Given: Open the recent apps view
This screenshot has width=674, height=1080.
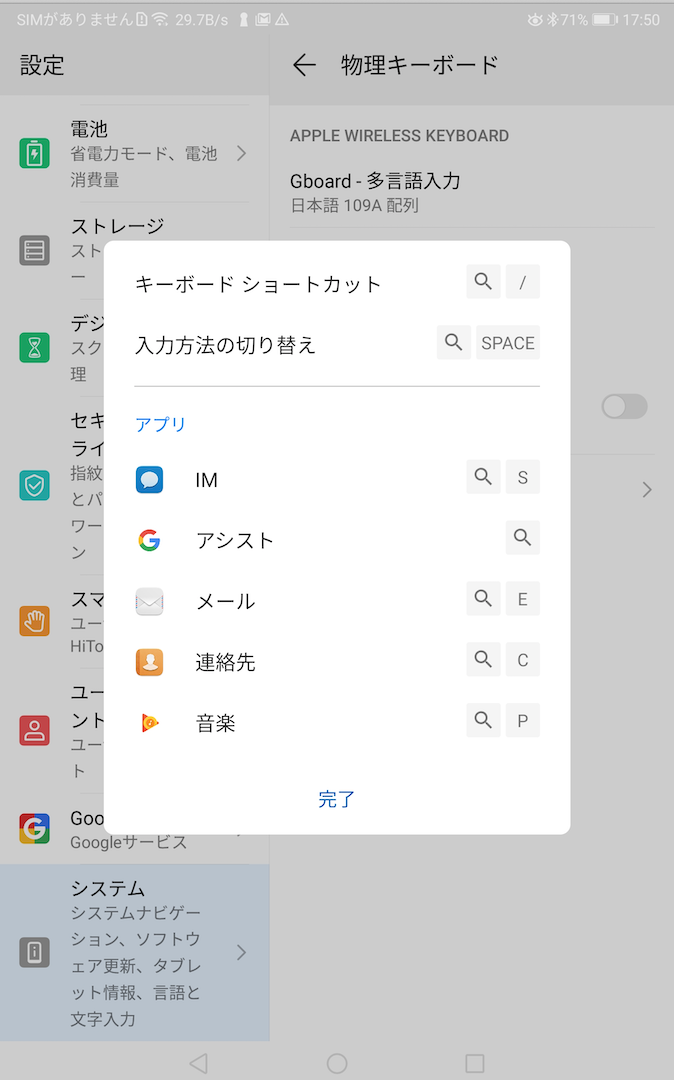Looking at the screenshot, I should click(x=475, y=1063).
